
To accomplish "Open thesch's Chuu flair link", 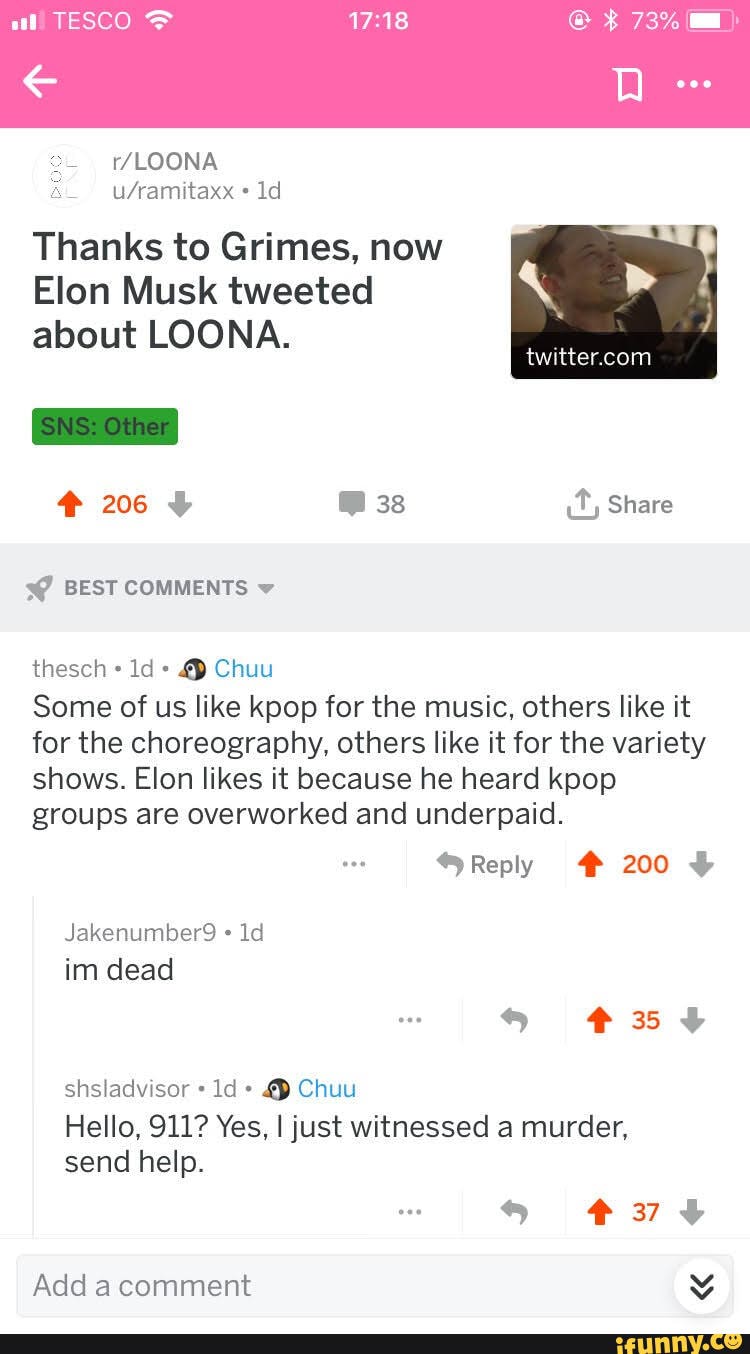I will pos(243,668).
